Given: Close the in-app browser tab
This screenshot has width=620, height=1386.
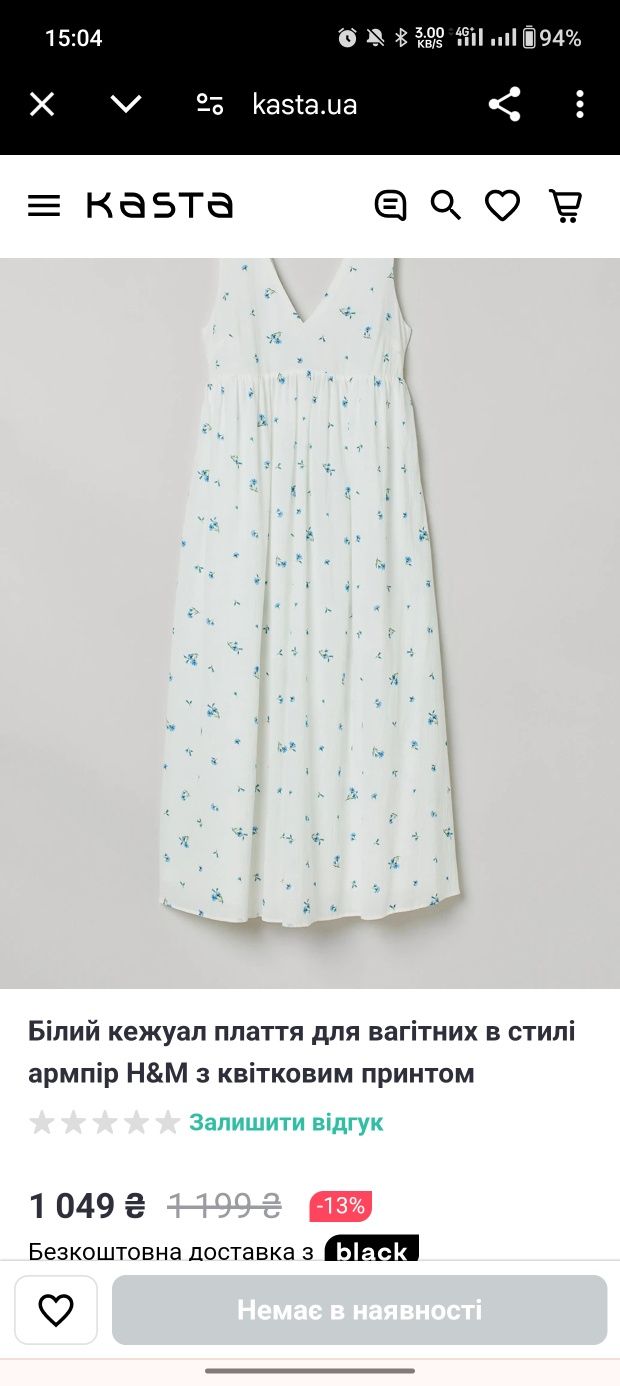Looking at the screenshot, I should point(42,104).
